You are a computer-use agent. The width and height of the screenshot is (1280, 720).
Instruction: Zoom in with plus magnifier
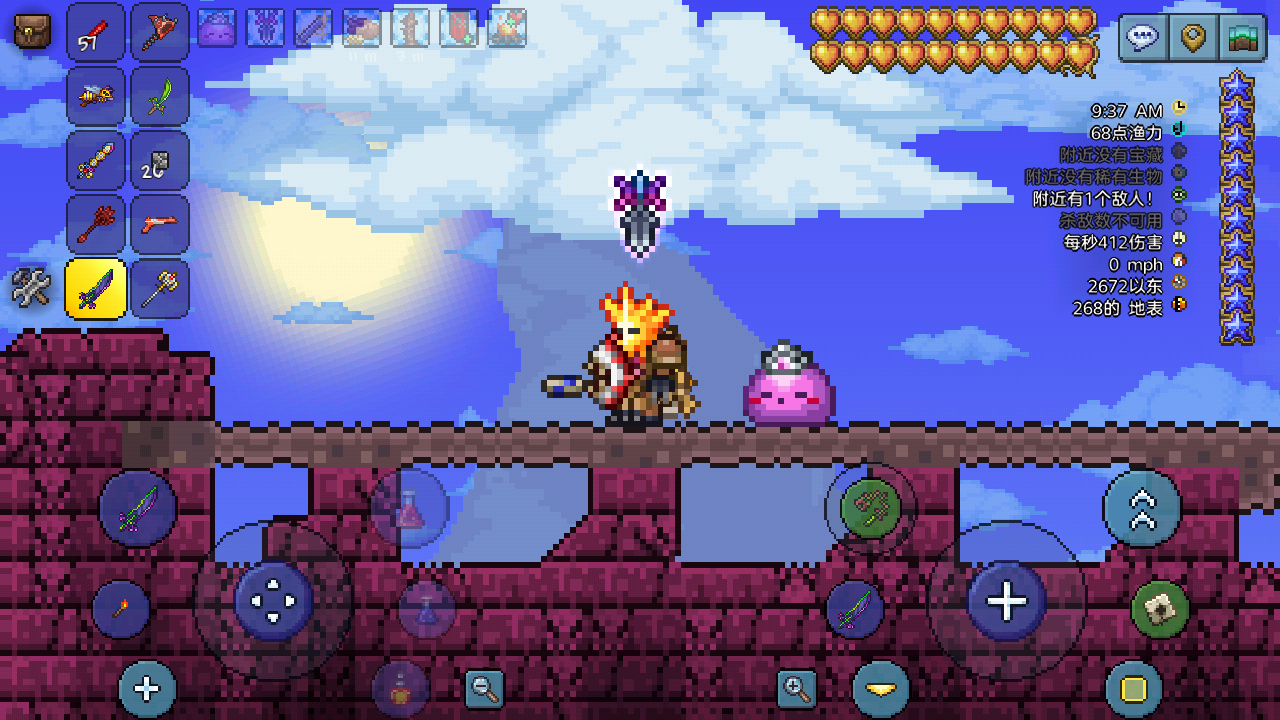[797, 688]
